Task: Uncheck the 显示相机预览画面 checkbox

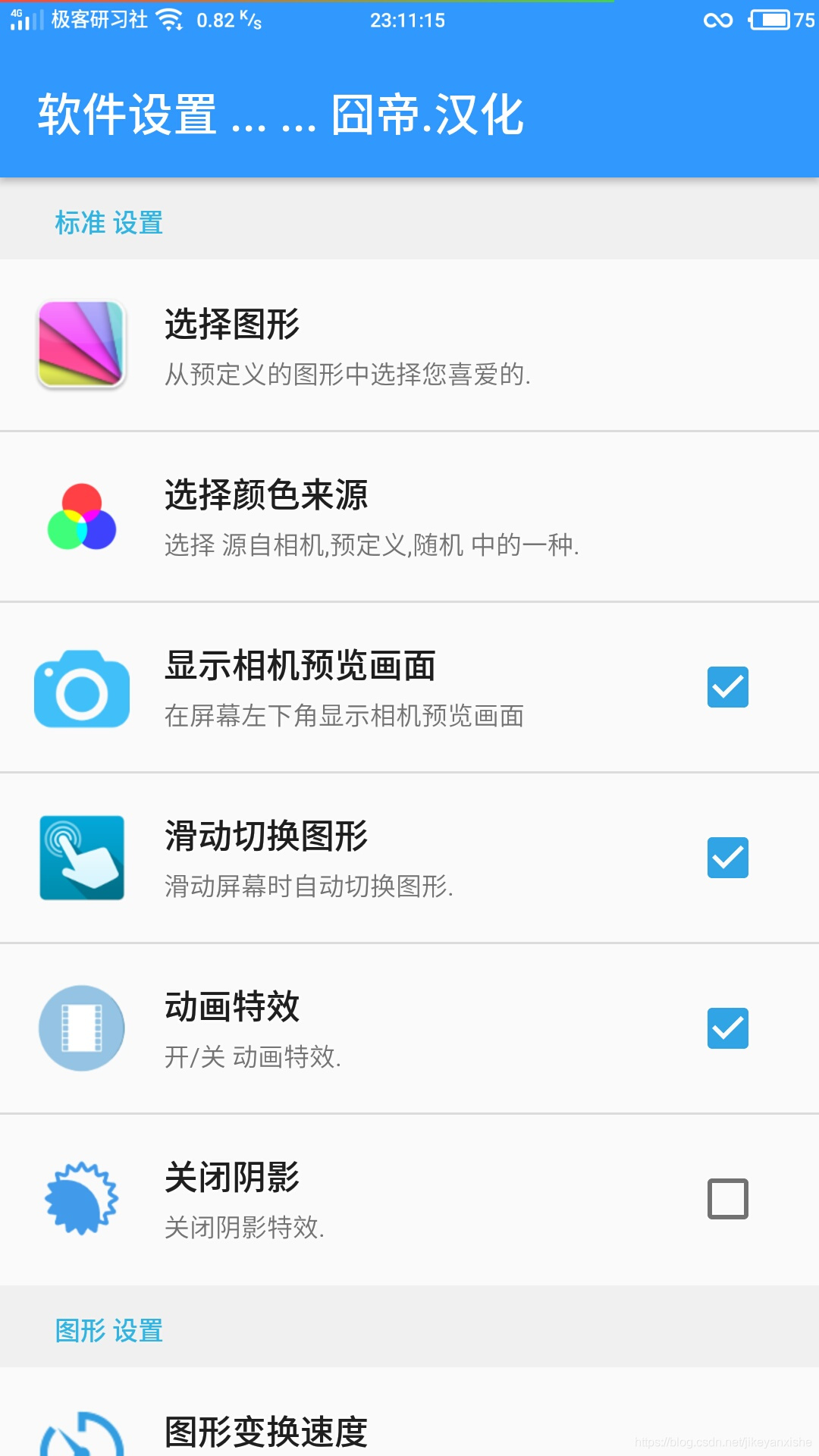Action: pyautogui.click(x=727, y=687)
